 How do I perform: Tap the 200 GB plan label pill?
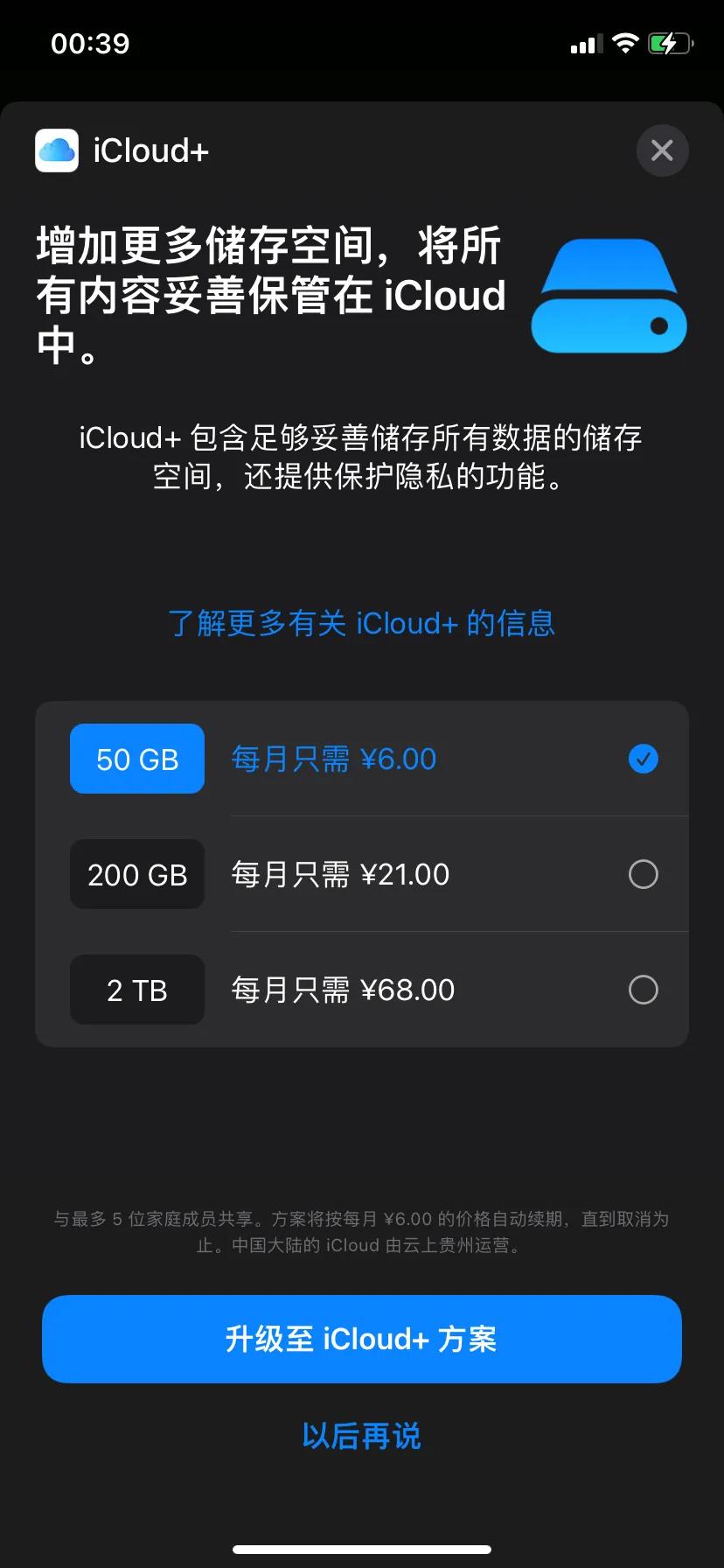click(x=136, y=874)
